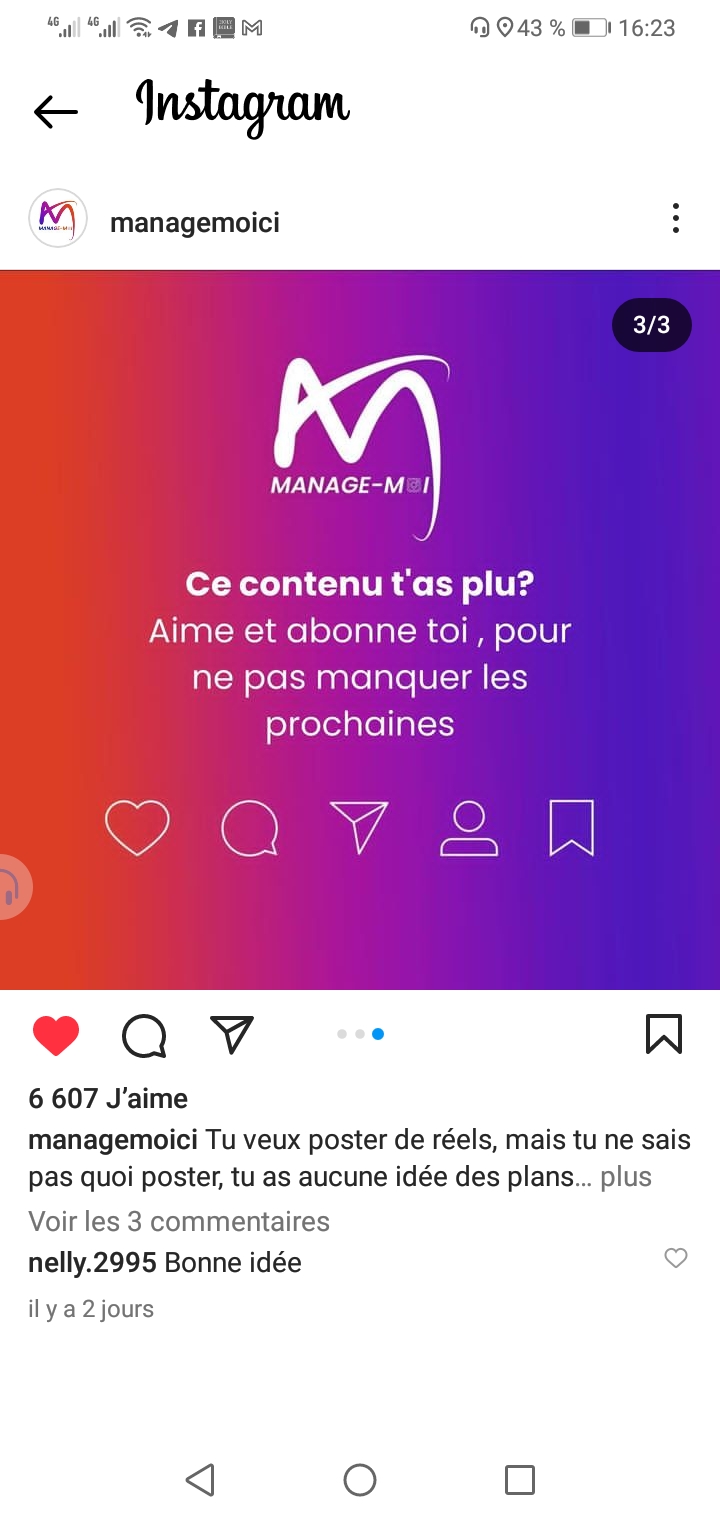View who liked via 6 607 J'aime
This screenshot has width=720, height=1520.
point(108,1099)
